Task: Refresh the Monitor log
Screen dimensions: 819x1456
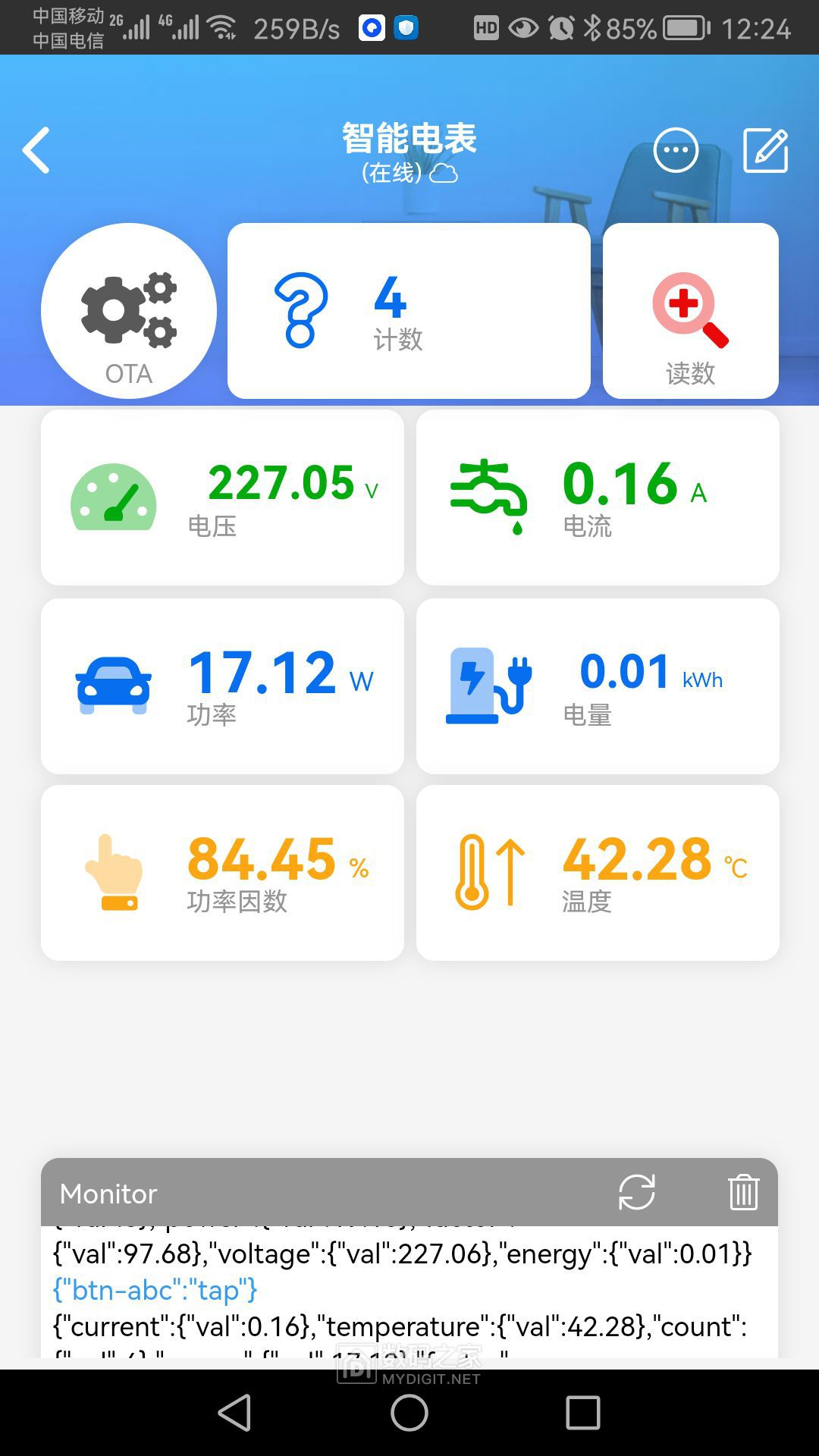Action: point(636,1193)
